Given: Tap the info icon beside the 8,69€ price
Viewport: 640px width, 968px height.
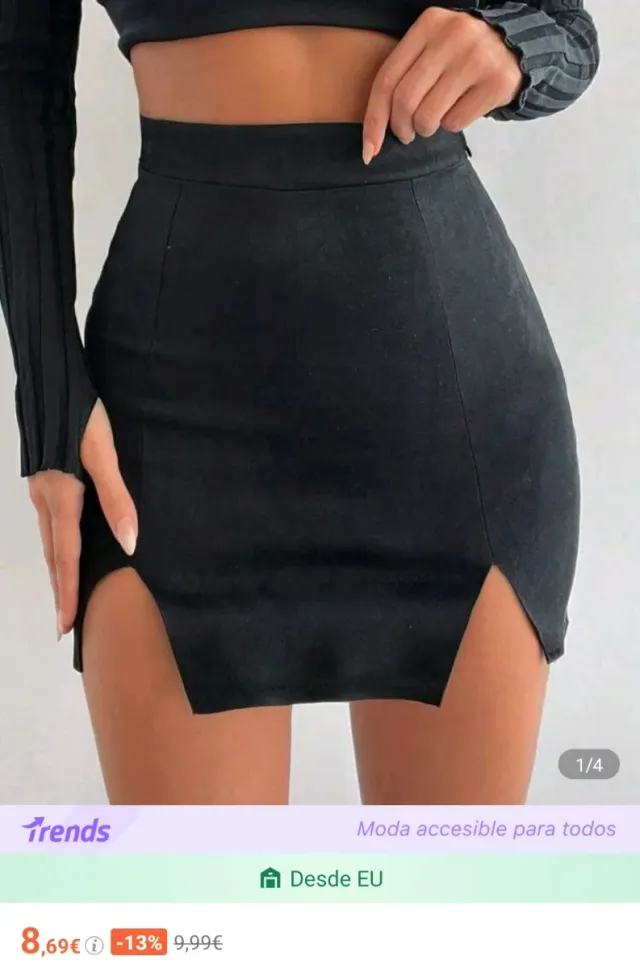Looking at the screenshot, I should pos(94,944).
